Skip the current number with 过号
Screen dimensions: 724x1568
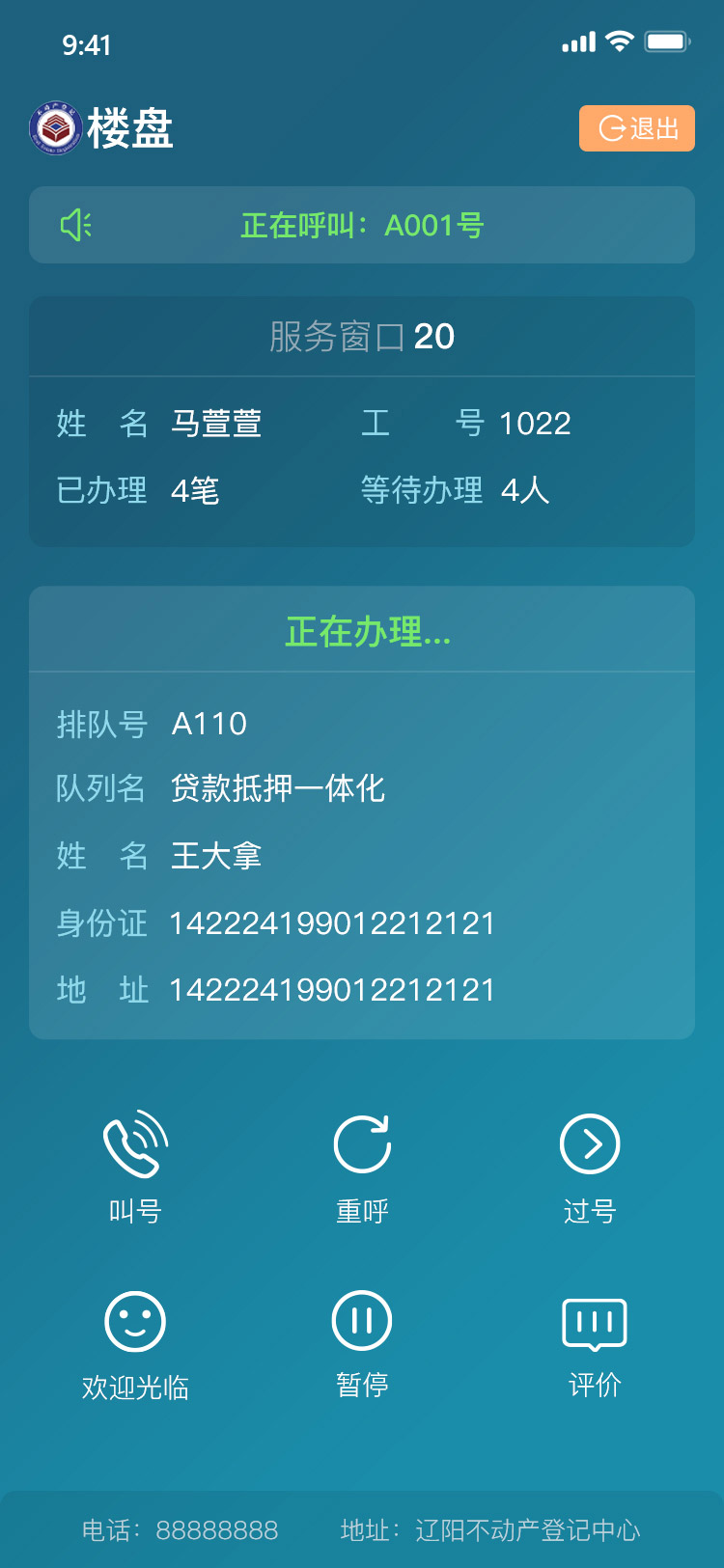590,1168
